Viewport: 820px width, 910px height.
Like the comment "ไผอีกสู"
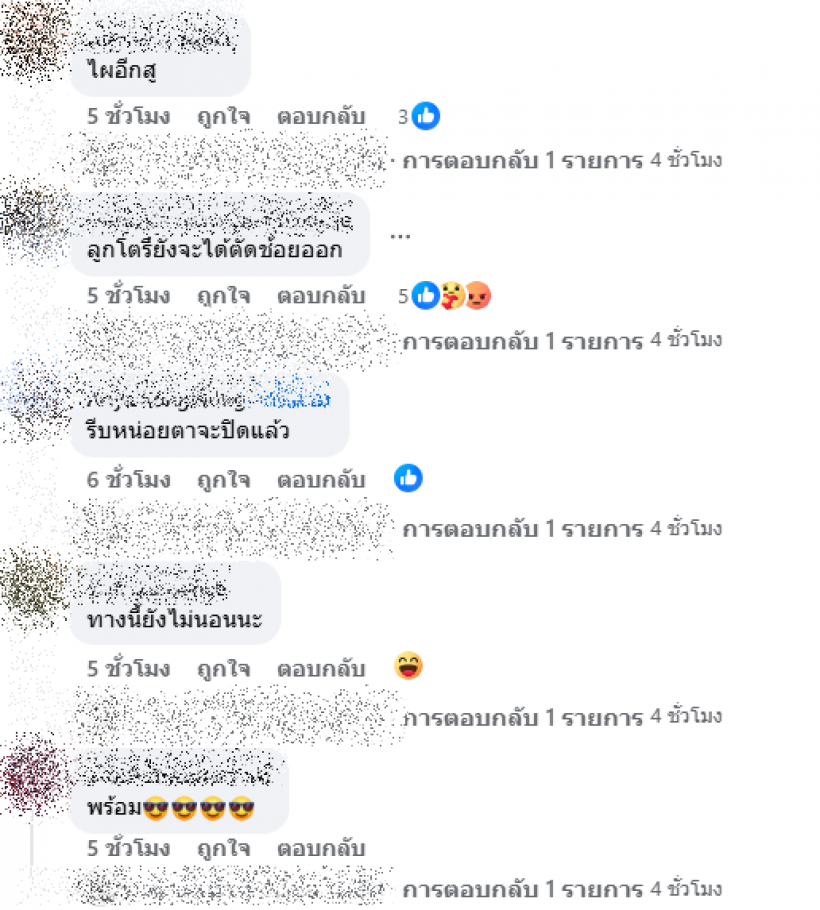point(223,116)
